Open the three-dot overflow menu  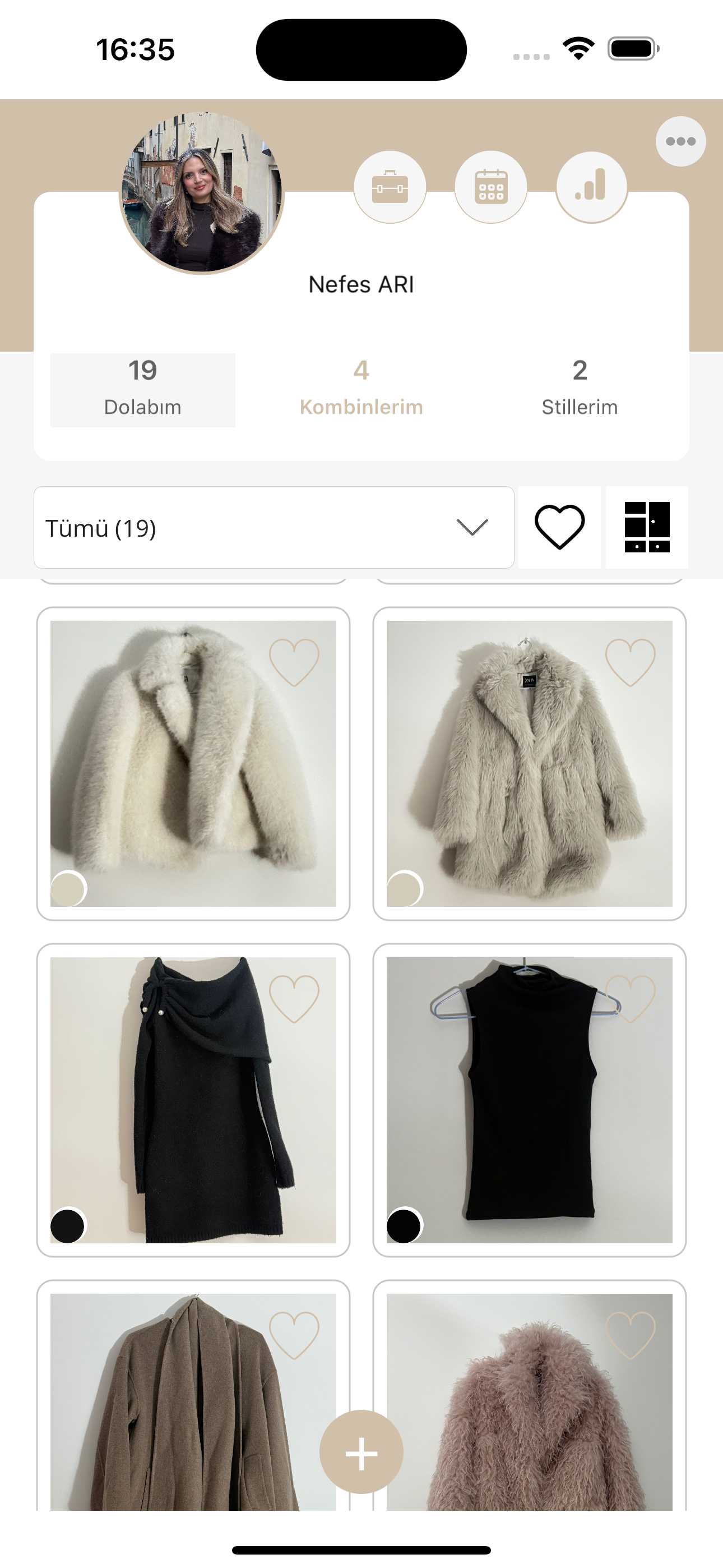[680, 141]
